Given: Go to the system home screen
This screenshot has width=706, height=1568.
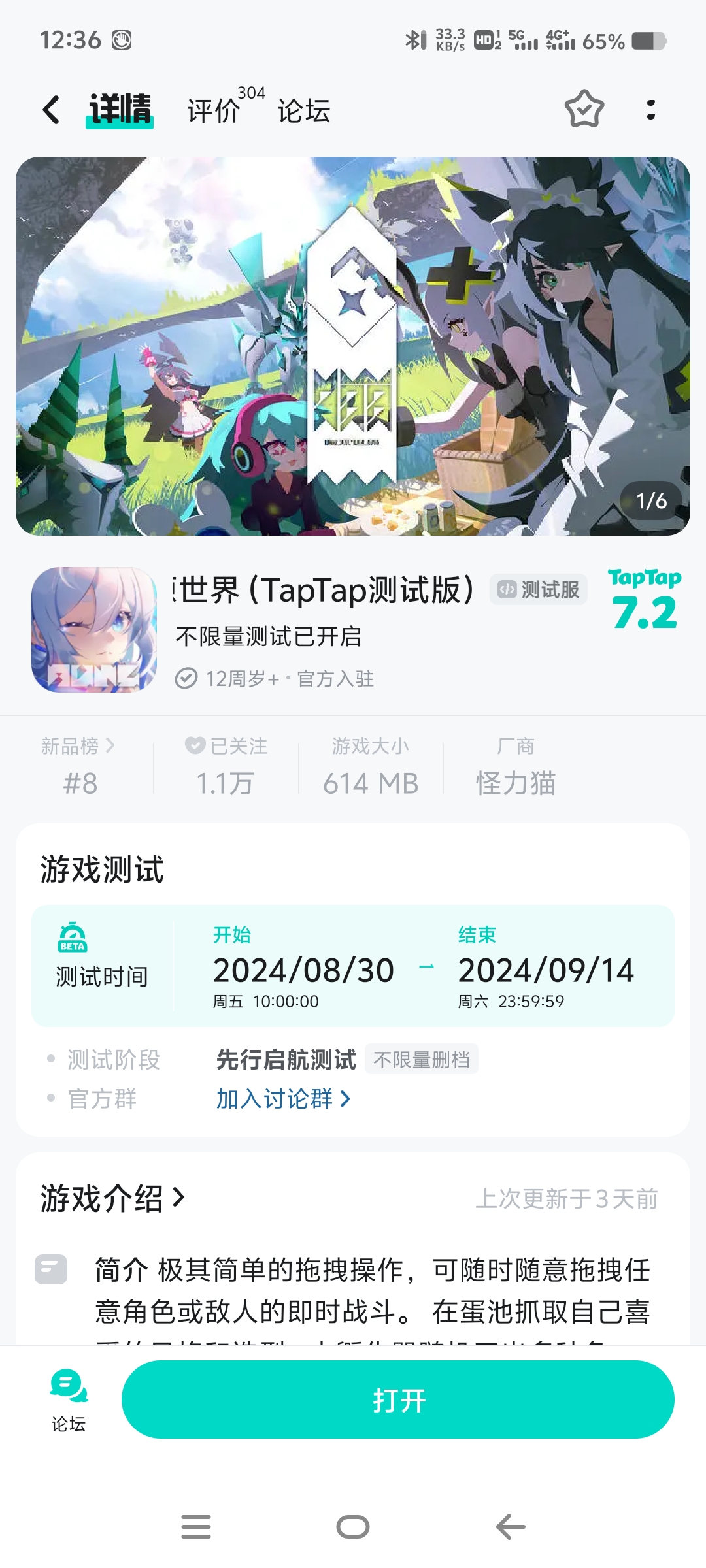Looking at the screenshot, I should [353, 1527].
